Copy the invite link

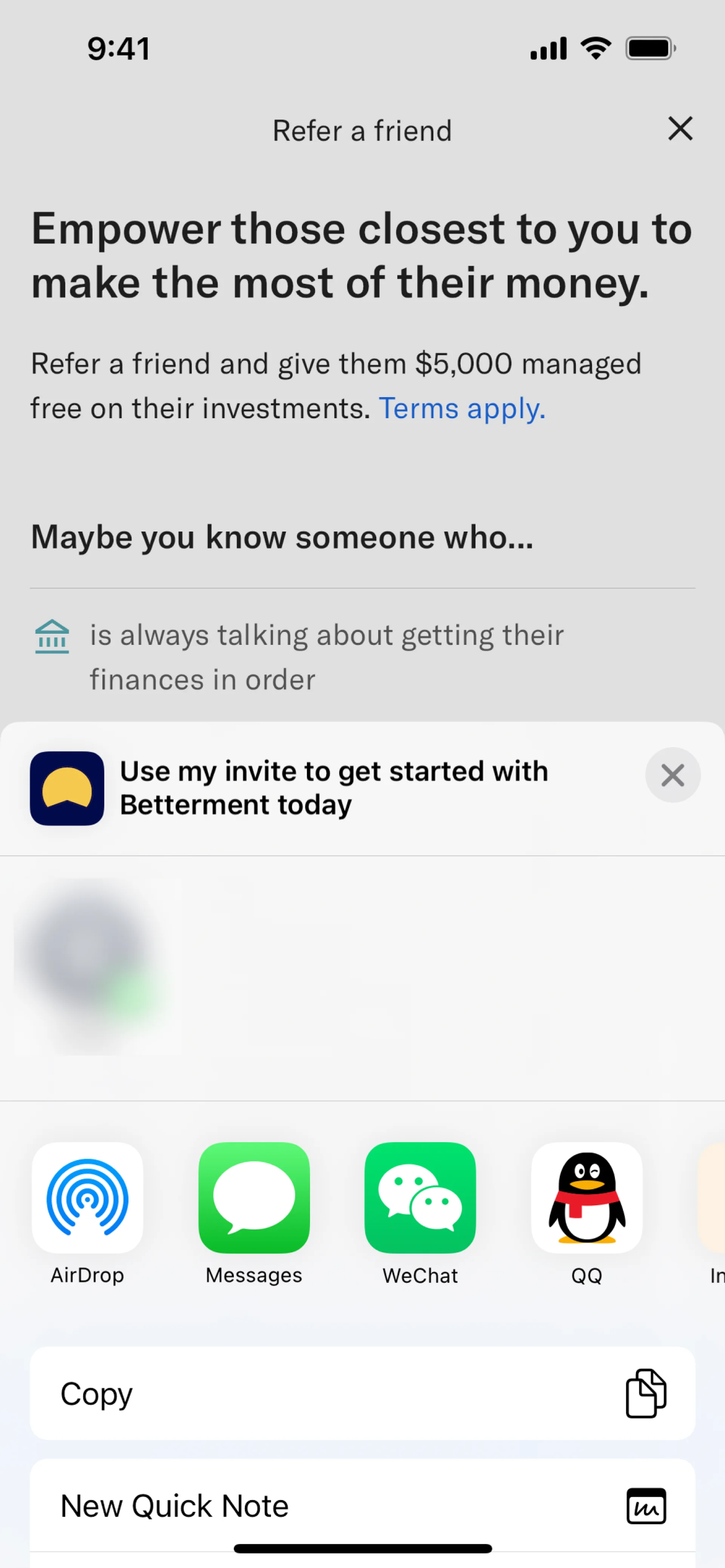(x=362, y=1393)
